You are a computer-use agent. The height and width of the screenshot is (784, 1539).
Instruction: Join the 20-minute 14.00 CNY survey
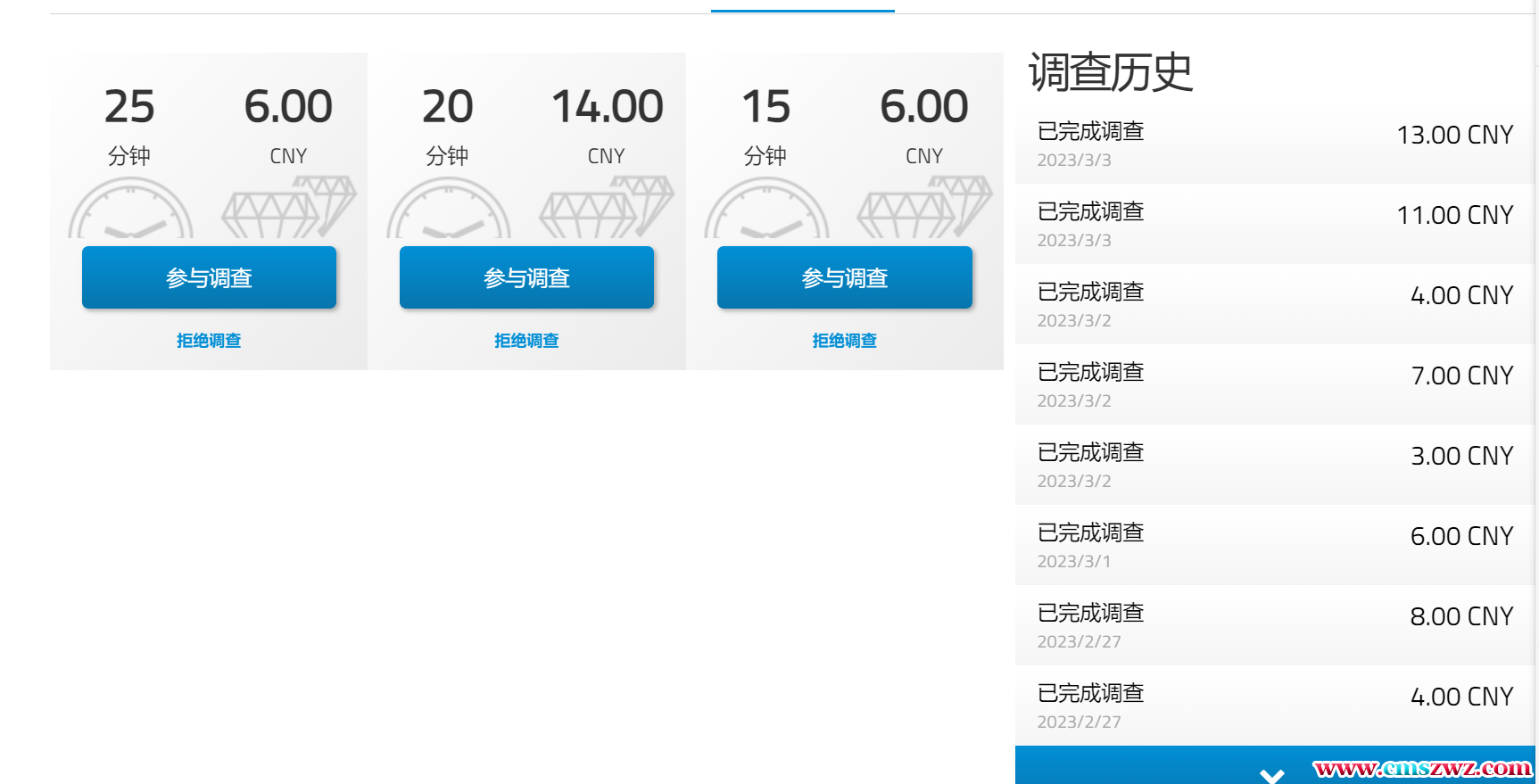click(x=526, y=277)
